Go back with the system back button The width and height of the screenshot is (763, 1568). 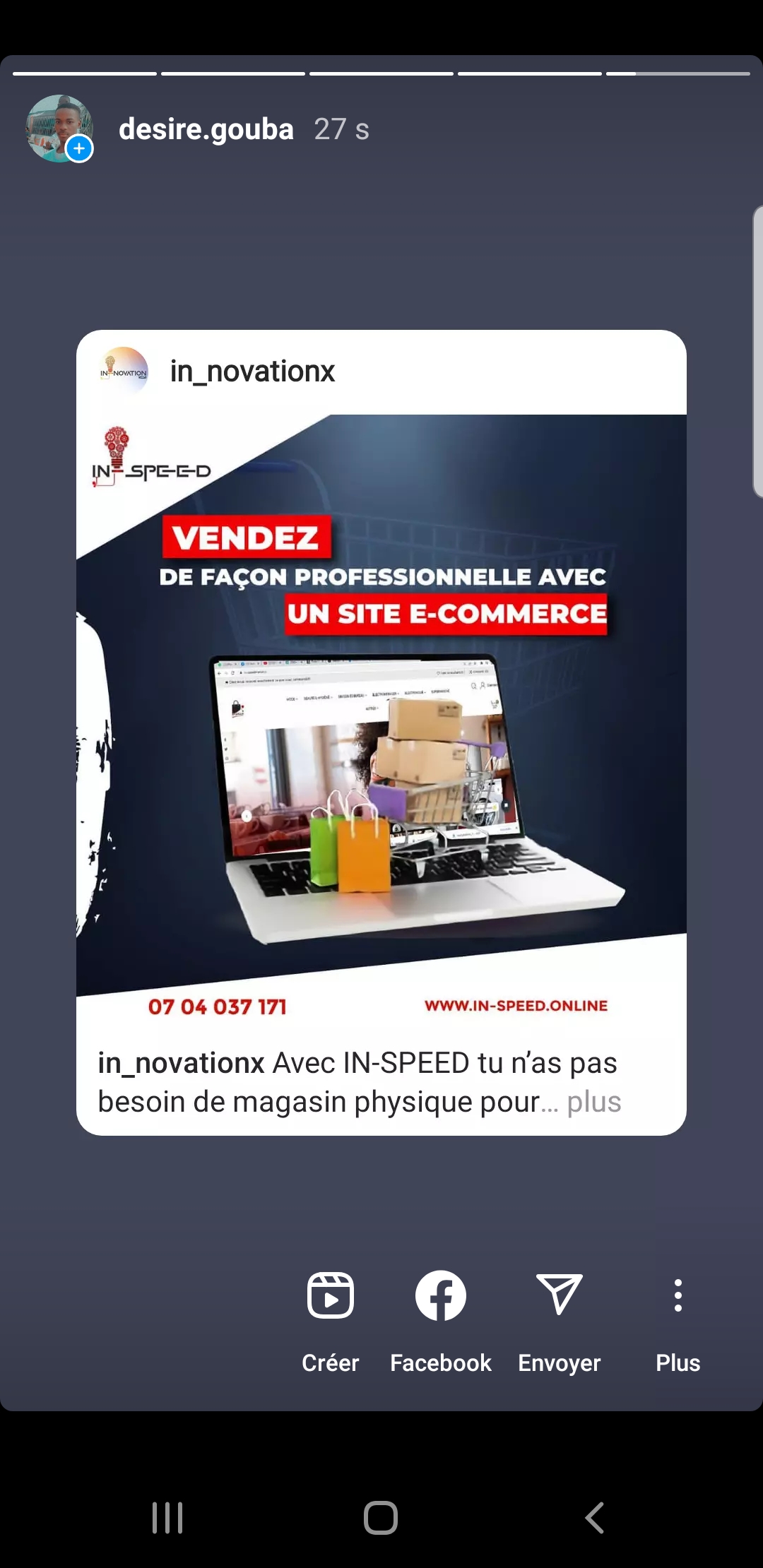click(595, 1518)
